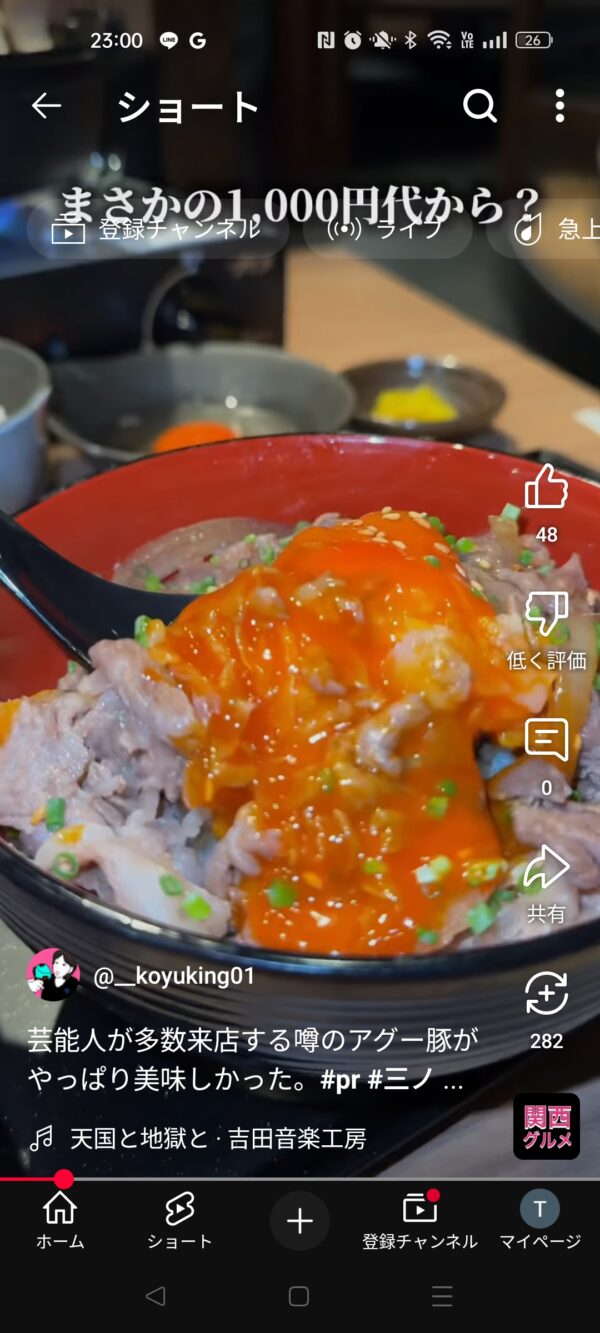Select the 登録チャンネル chip
This screenshot has height=1333, width=600.
click(x=158, y=230)
